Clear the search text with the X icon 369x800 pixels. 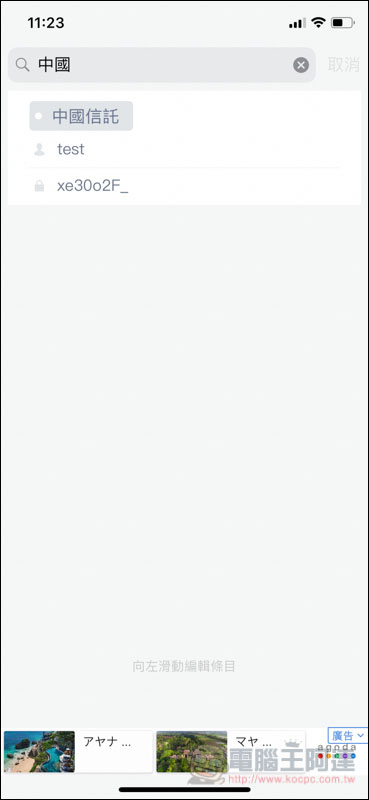(x=301, y=65)
